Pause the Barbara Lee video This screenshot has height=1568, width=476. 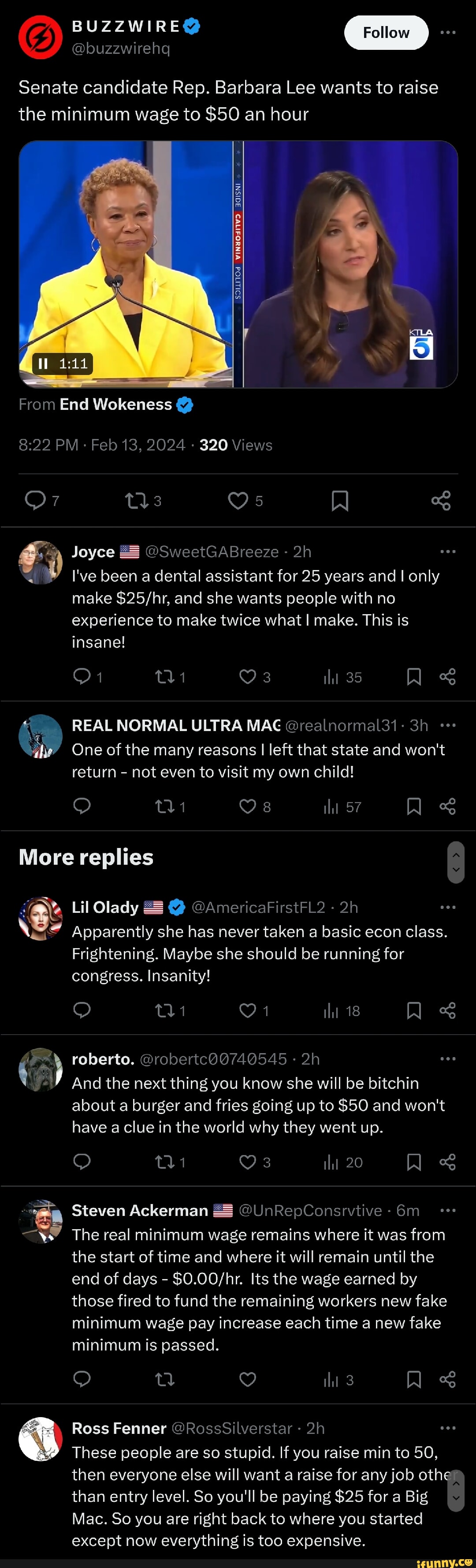[43, 364]
